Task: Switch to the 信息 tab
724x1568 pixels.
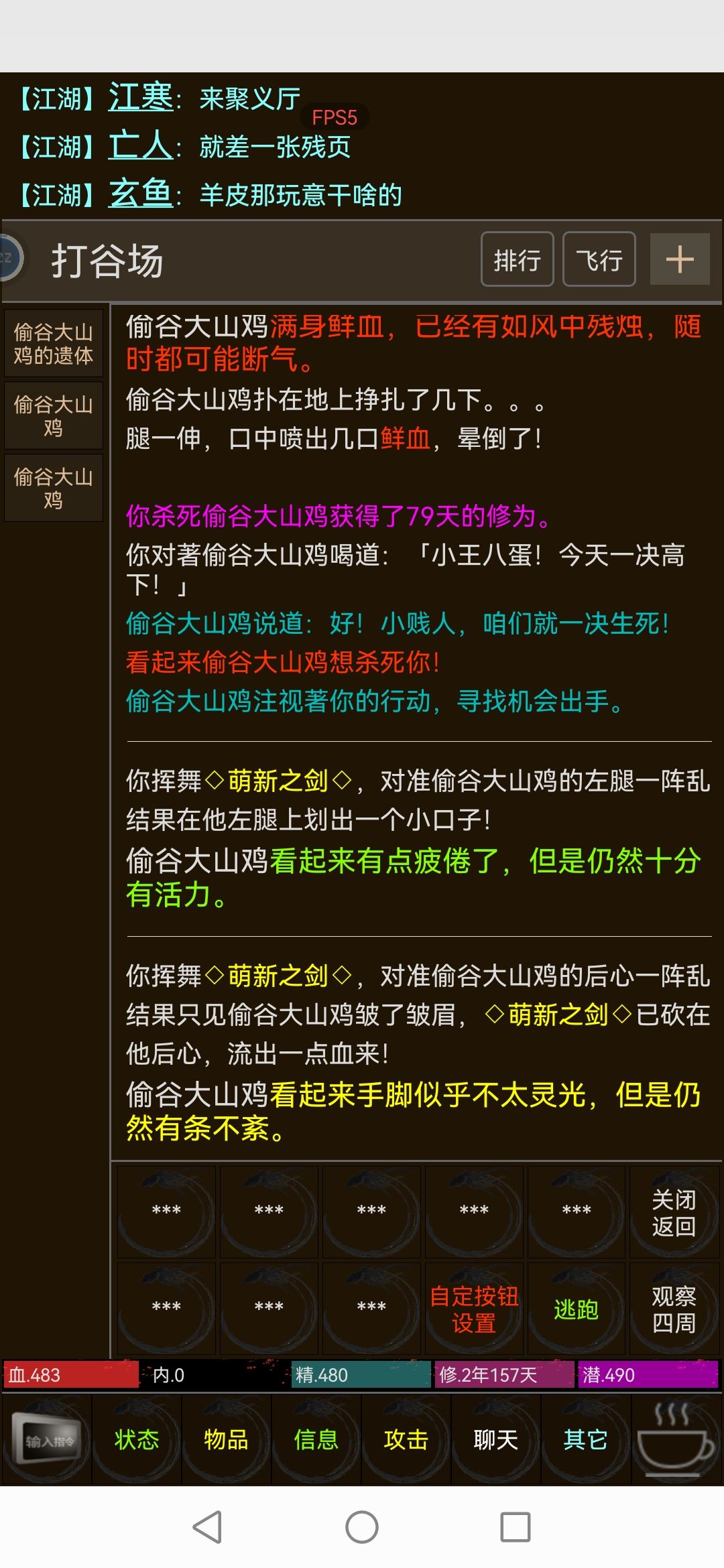Action: click(316, 1439)
